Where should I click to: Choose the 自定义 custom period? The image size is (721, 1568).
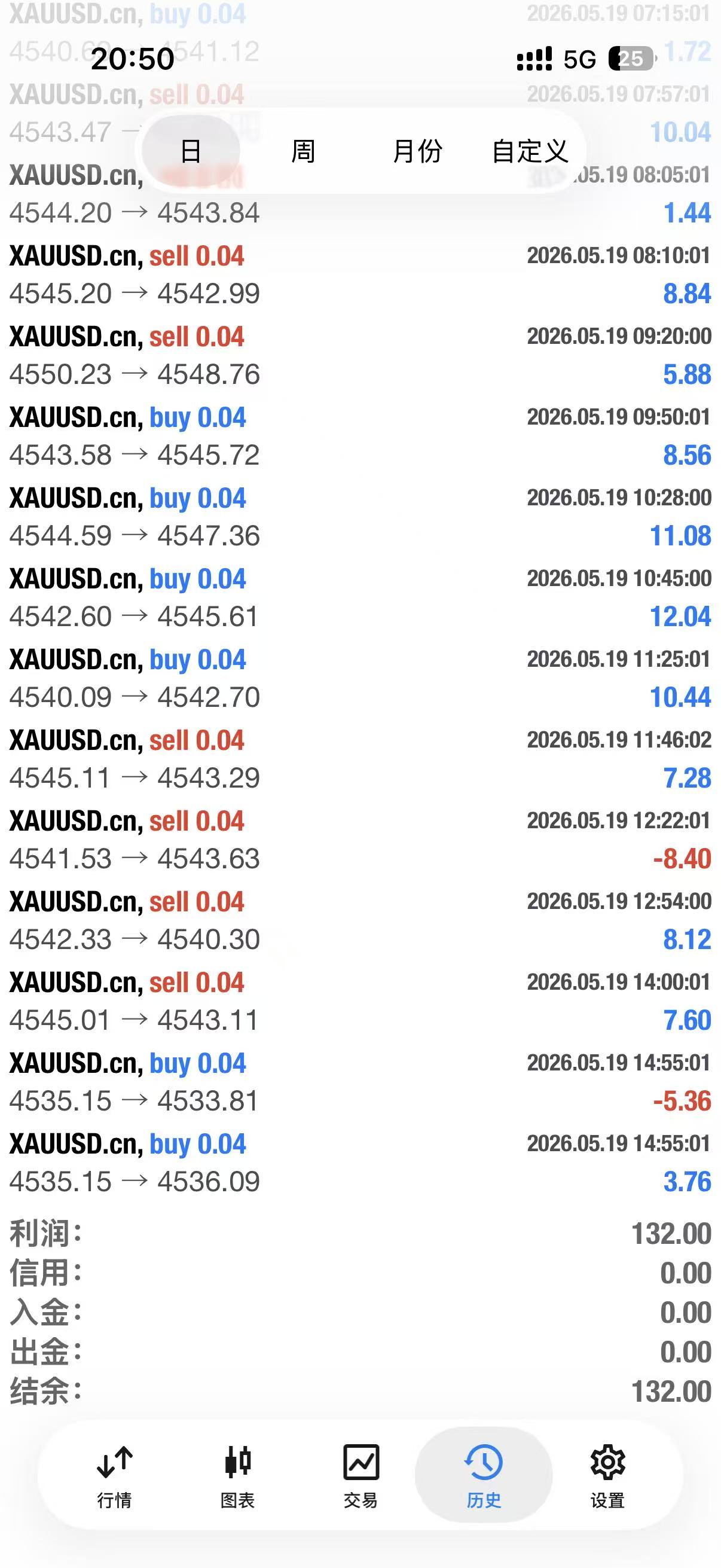click(x=530, y=150)
